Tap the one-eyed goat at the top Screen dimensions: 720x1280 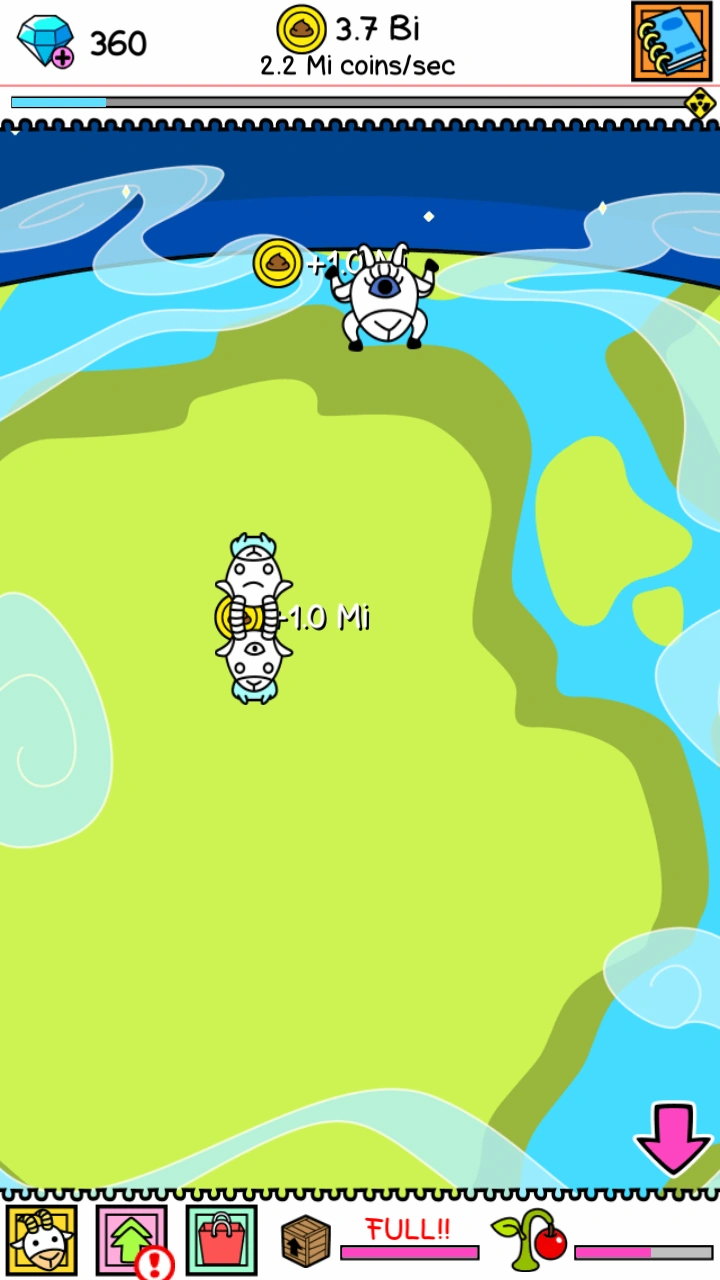coord(384,298)
